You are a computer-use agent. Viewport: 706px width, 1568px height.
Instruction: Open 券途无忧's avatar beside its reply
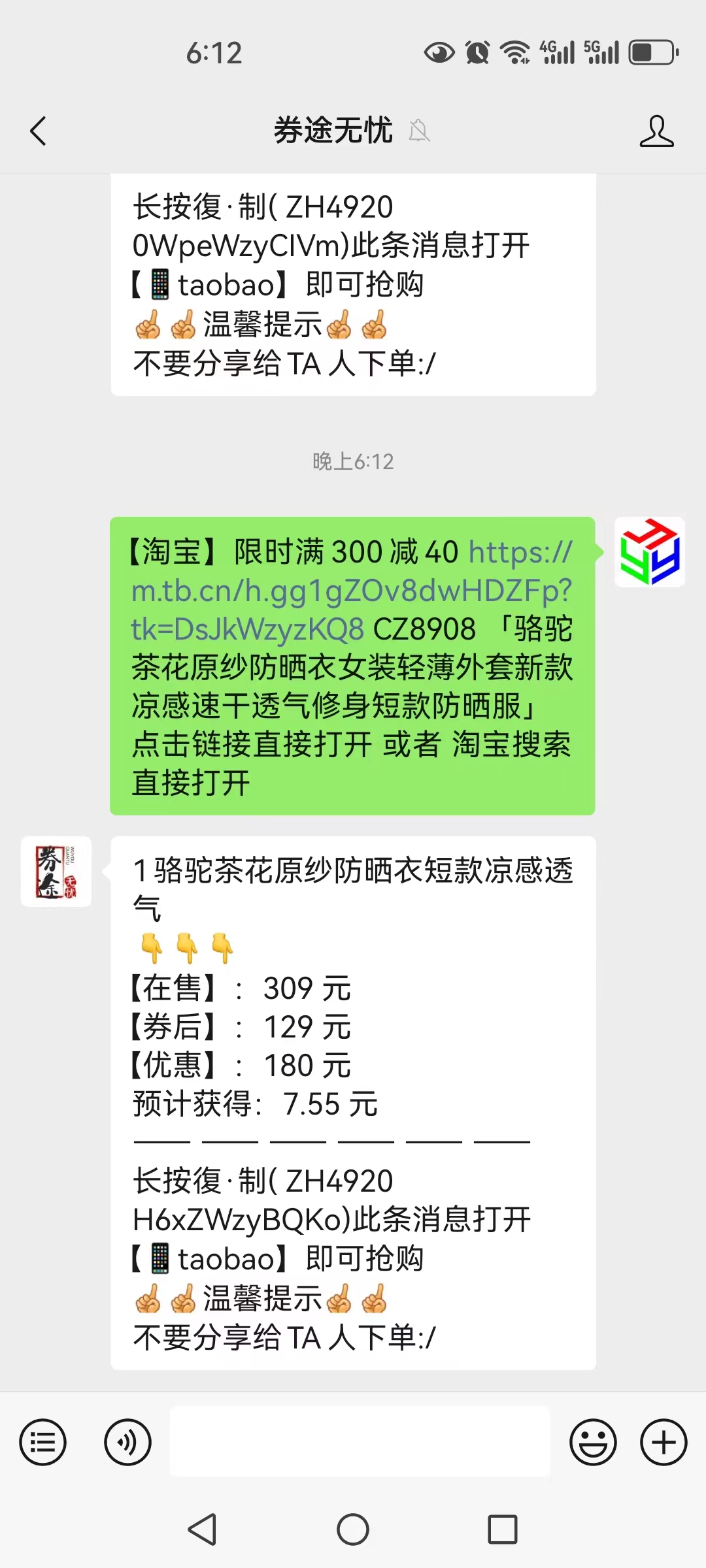(56, 872)
